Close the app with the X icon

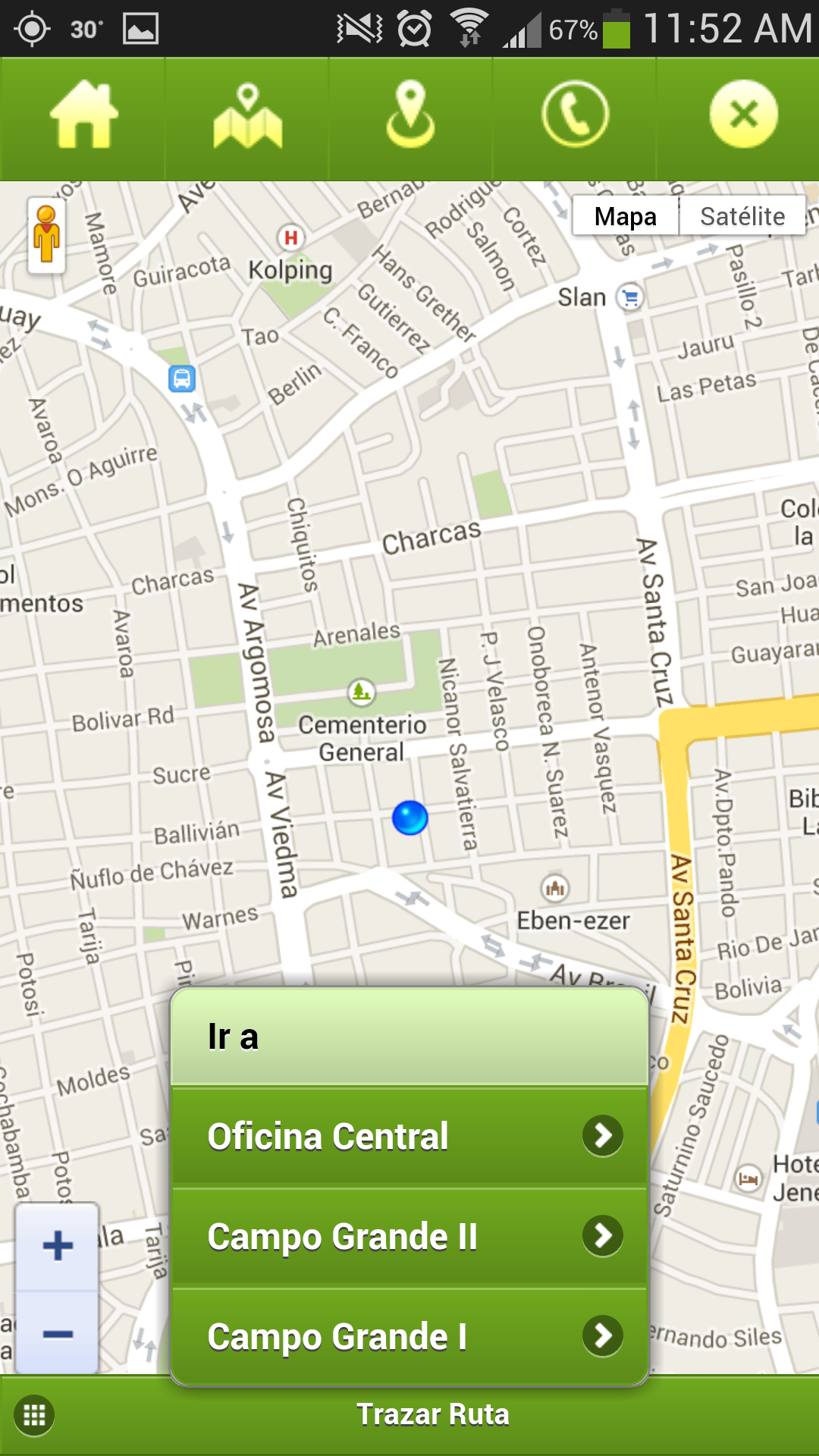743,115
